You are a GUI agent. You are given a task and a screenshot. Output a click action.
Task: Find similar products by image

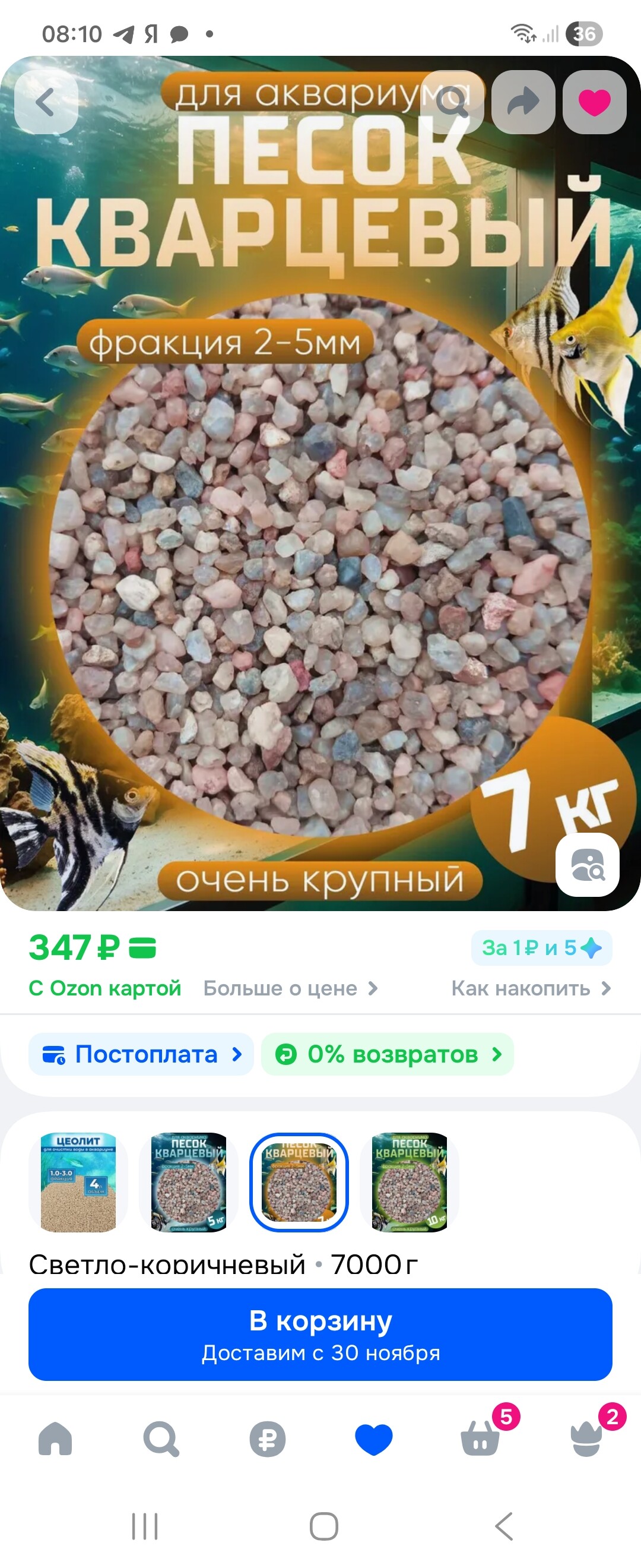point(587,864)
